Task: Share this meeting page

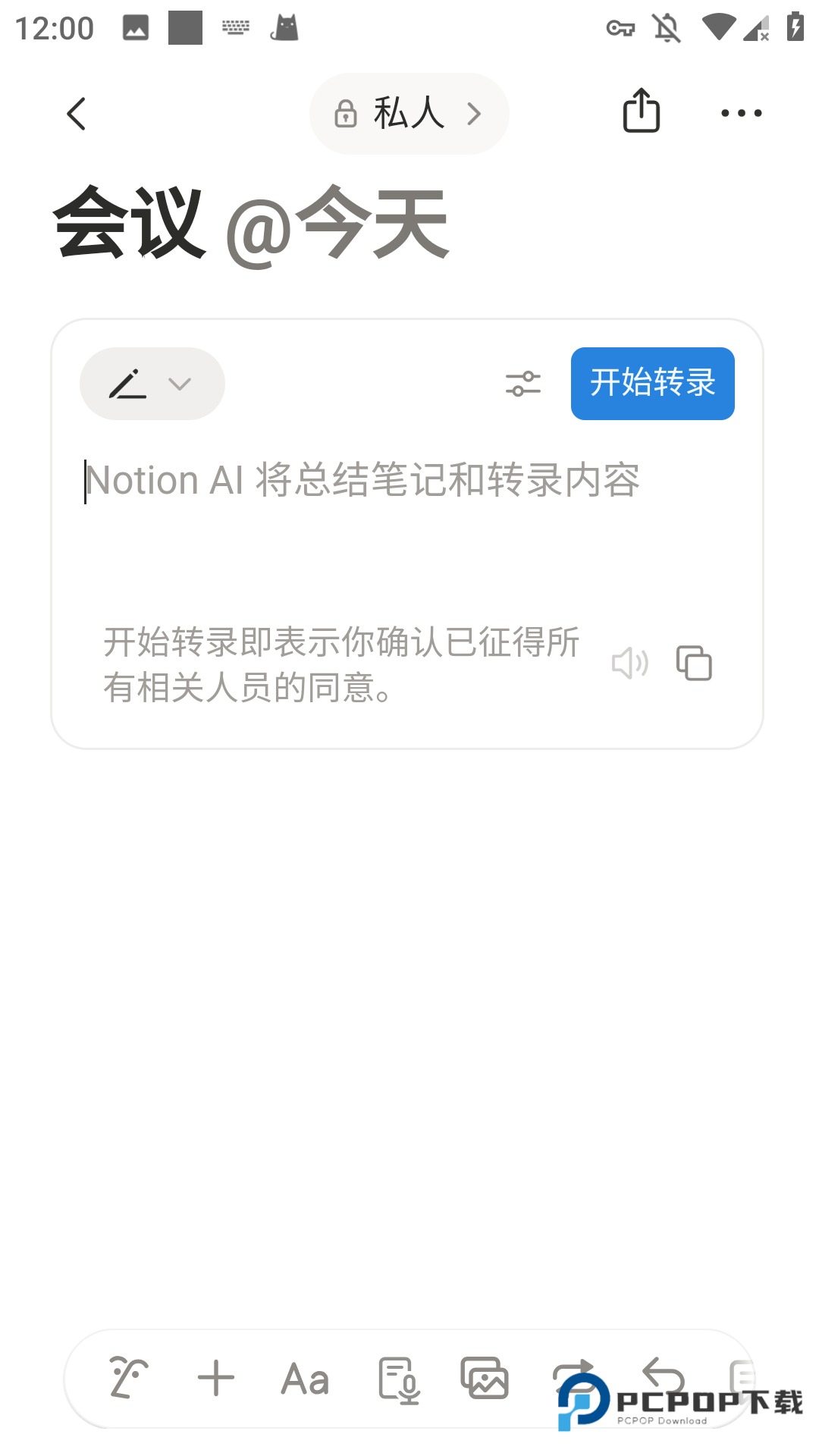Action: point(641,111)
